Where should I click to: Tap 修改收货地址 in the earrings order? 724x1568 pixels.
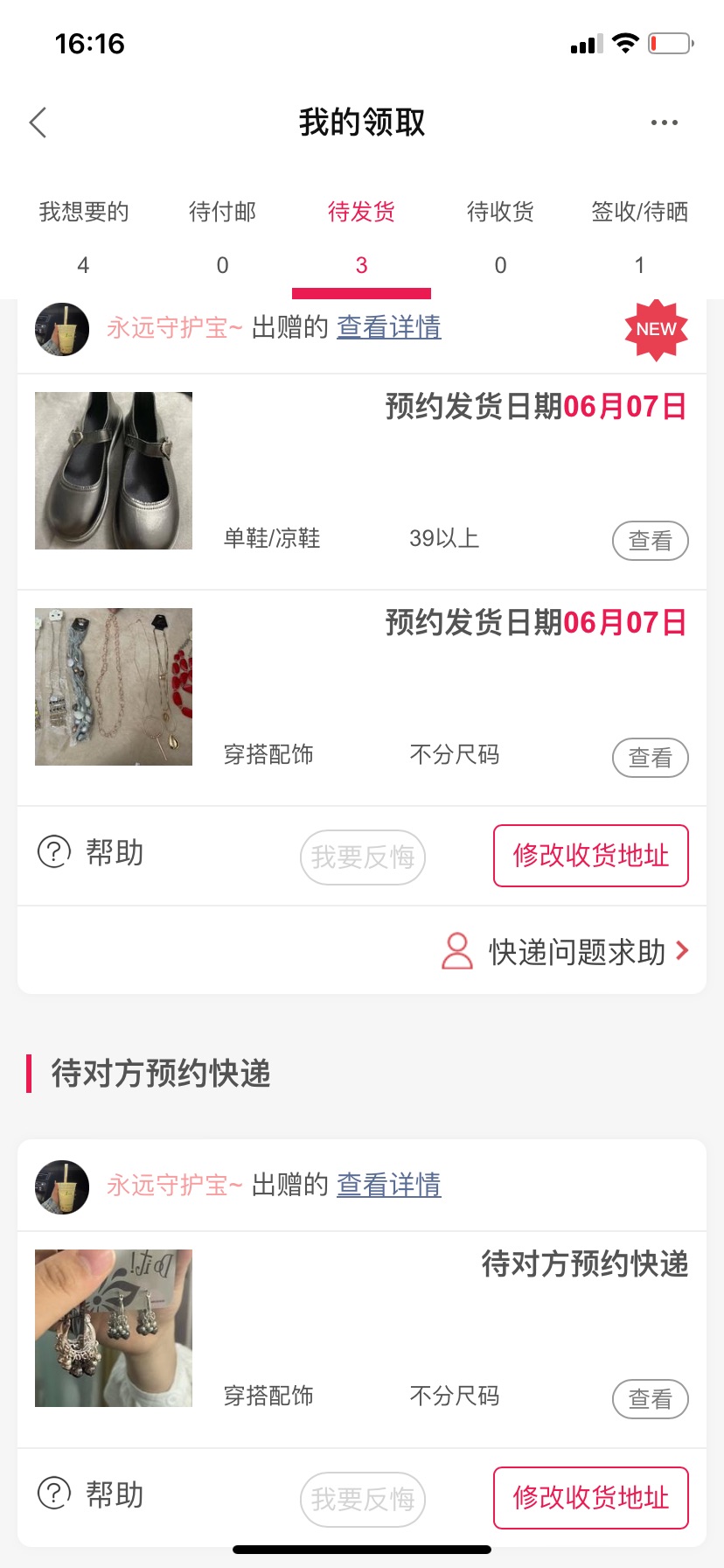591,1498
